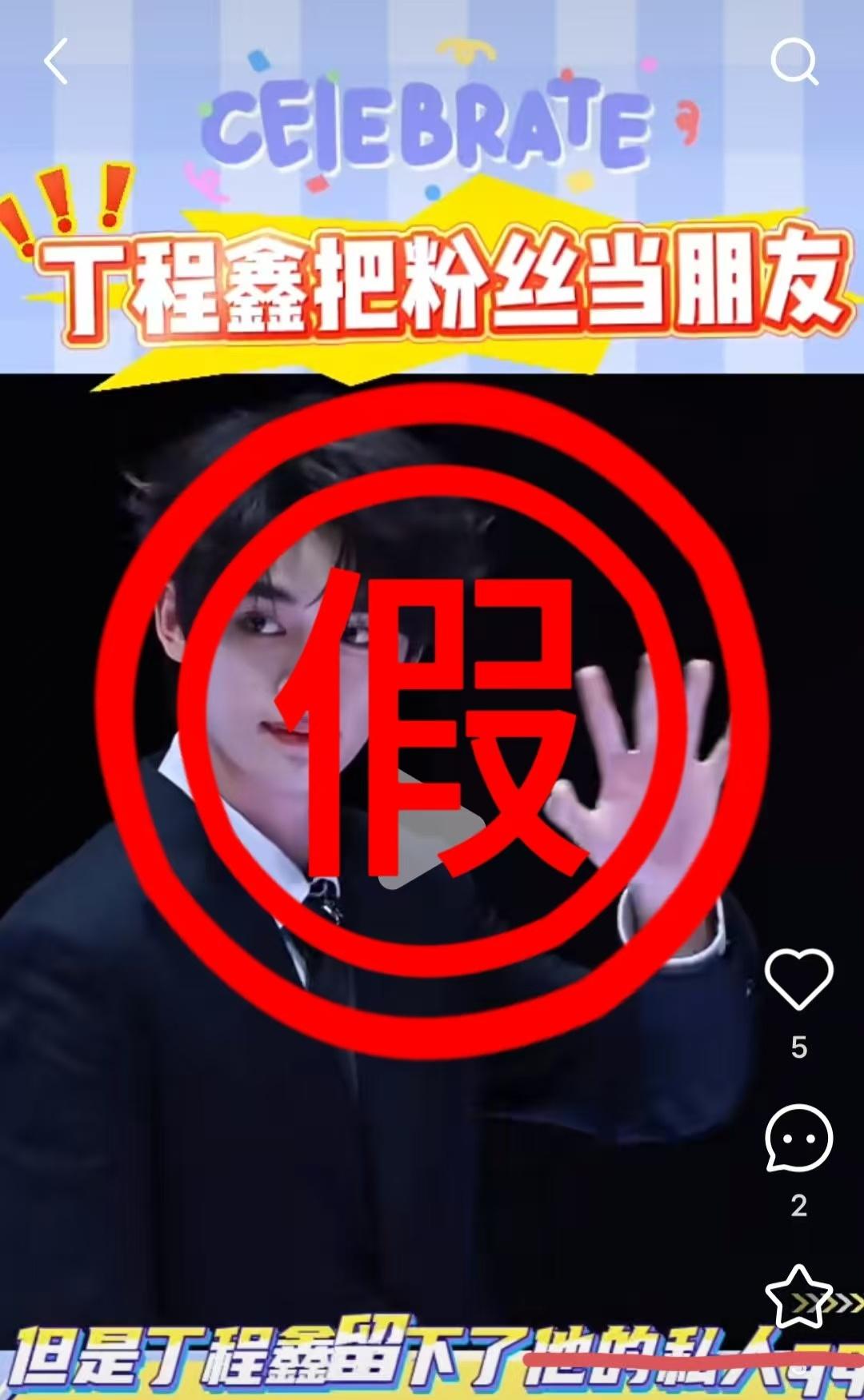Like this video with the heart
Viewport: 864px width, 1400px height.
coord(799,979)
